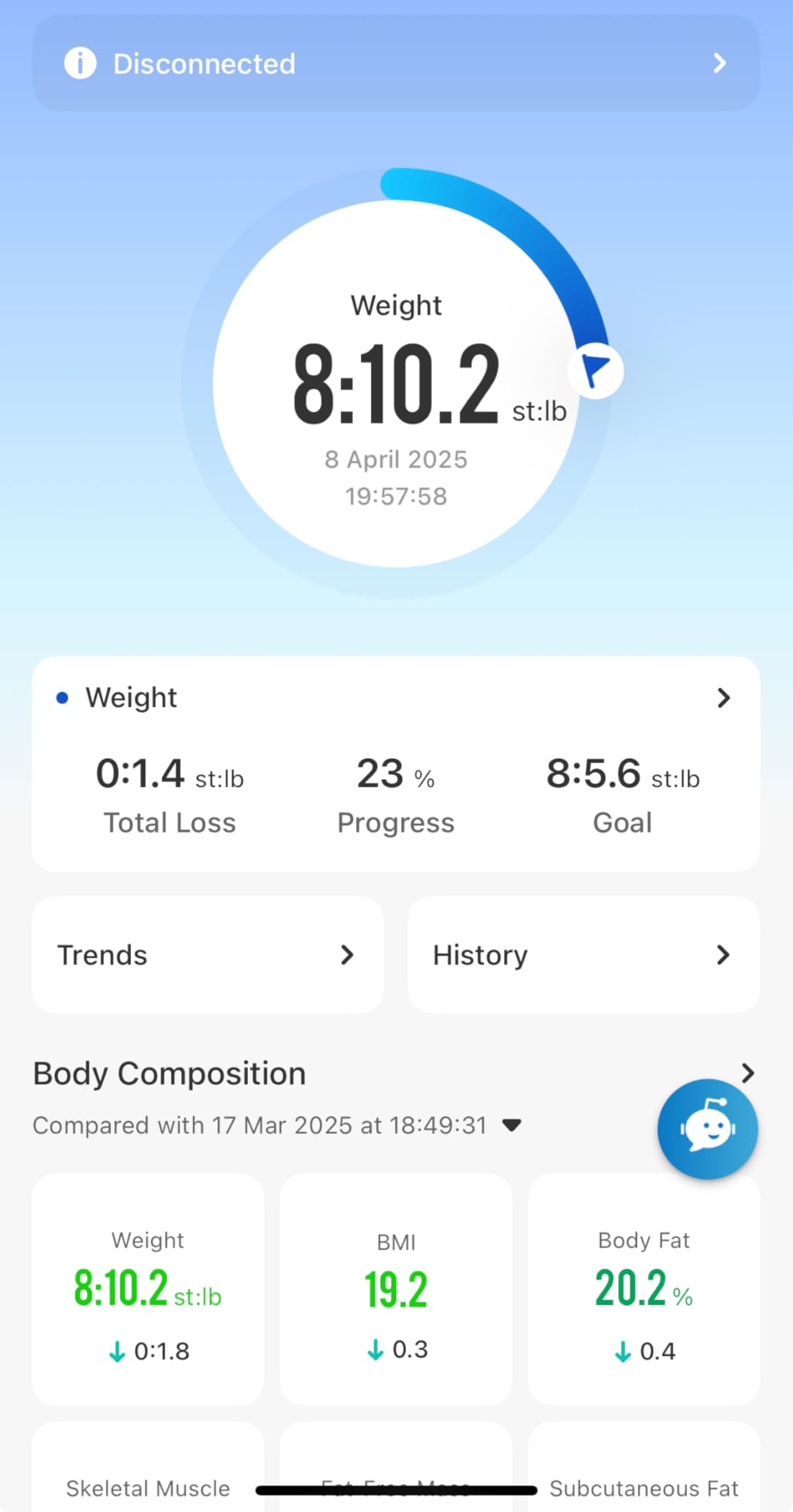This screenshot has height=1512, width=793.
Task: View weight History
Action: (583, 954)
